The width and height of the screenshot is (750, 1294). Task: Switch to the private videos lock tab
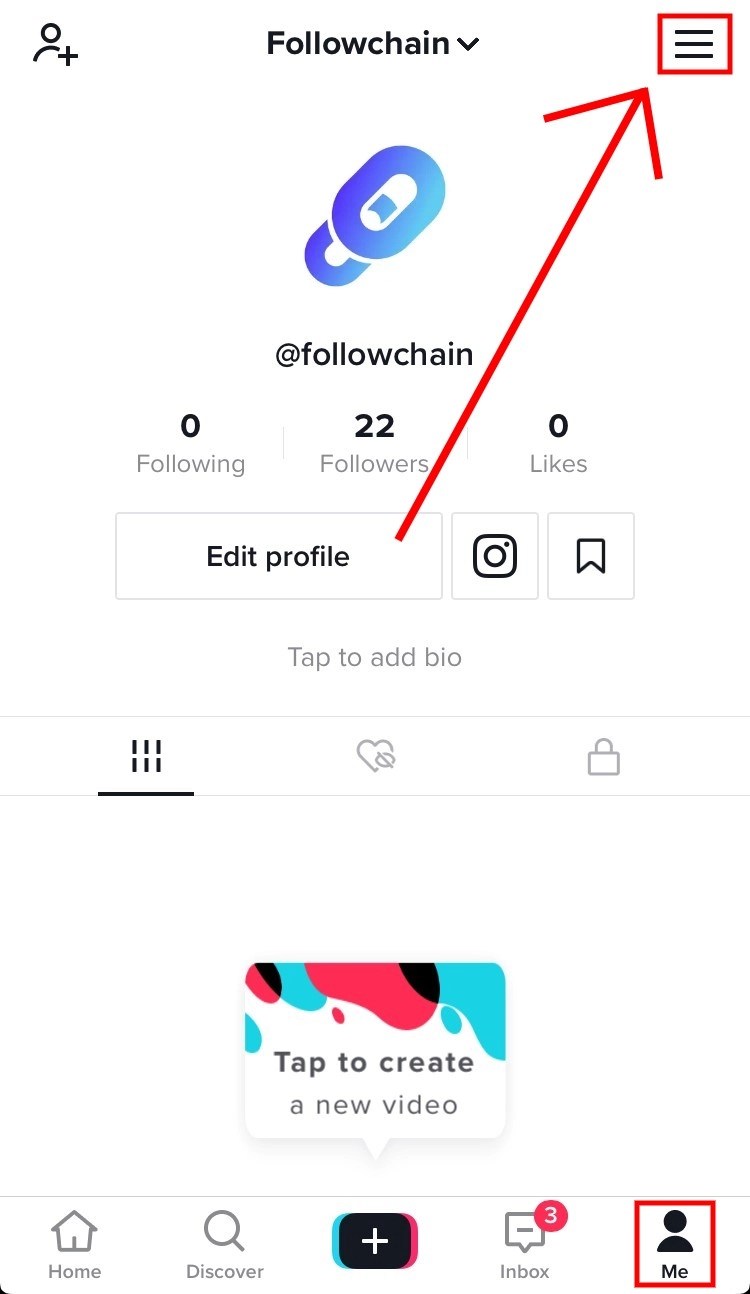(x=603, y=757)
